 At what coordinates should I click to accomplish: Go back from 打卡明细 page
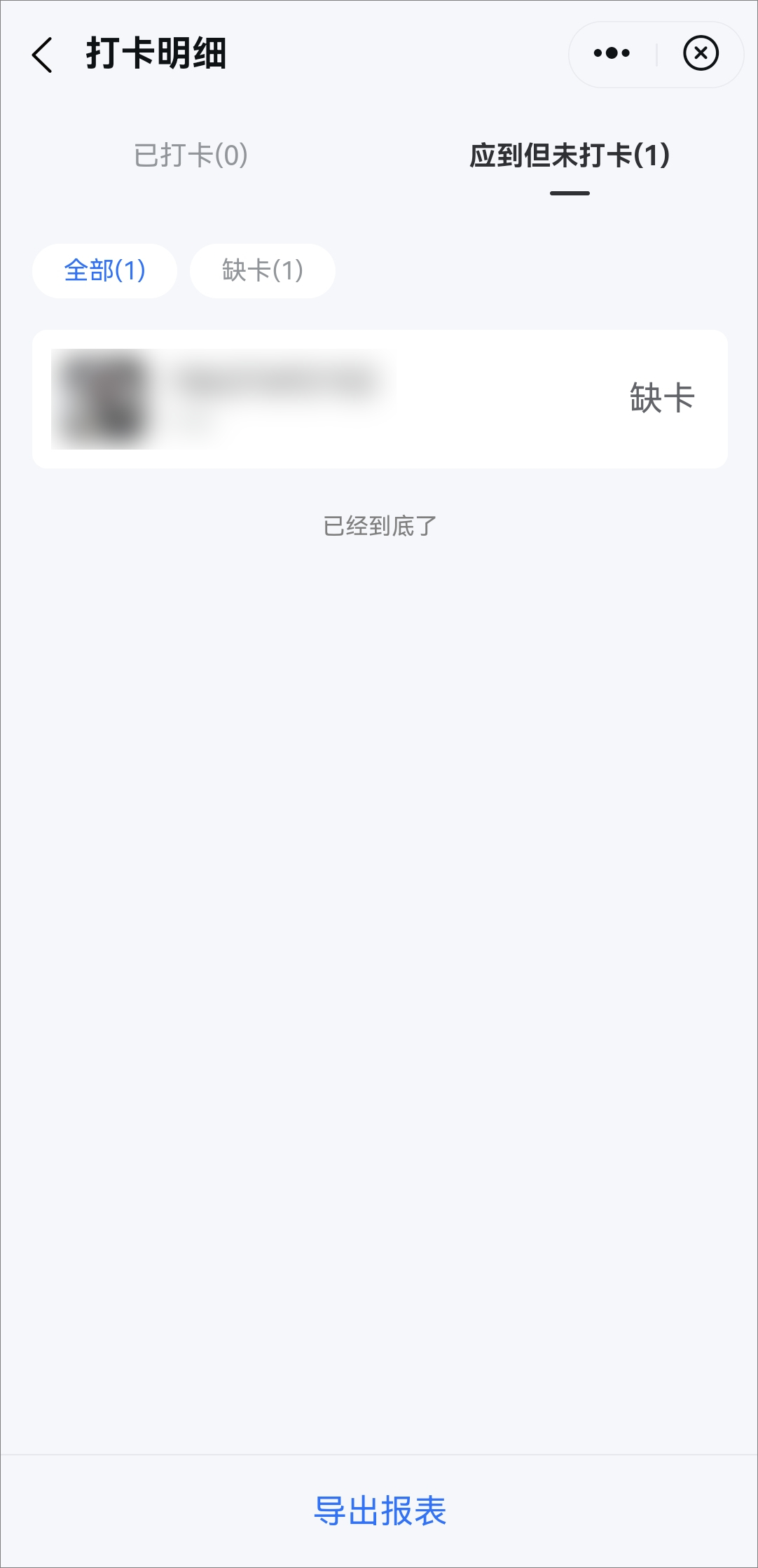pyautogui.click(x=43, y=55)
